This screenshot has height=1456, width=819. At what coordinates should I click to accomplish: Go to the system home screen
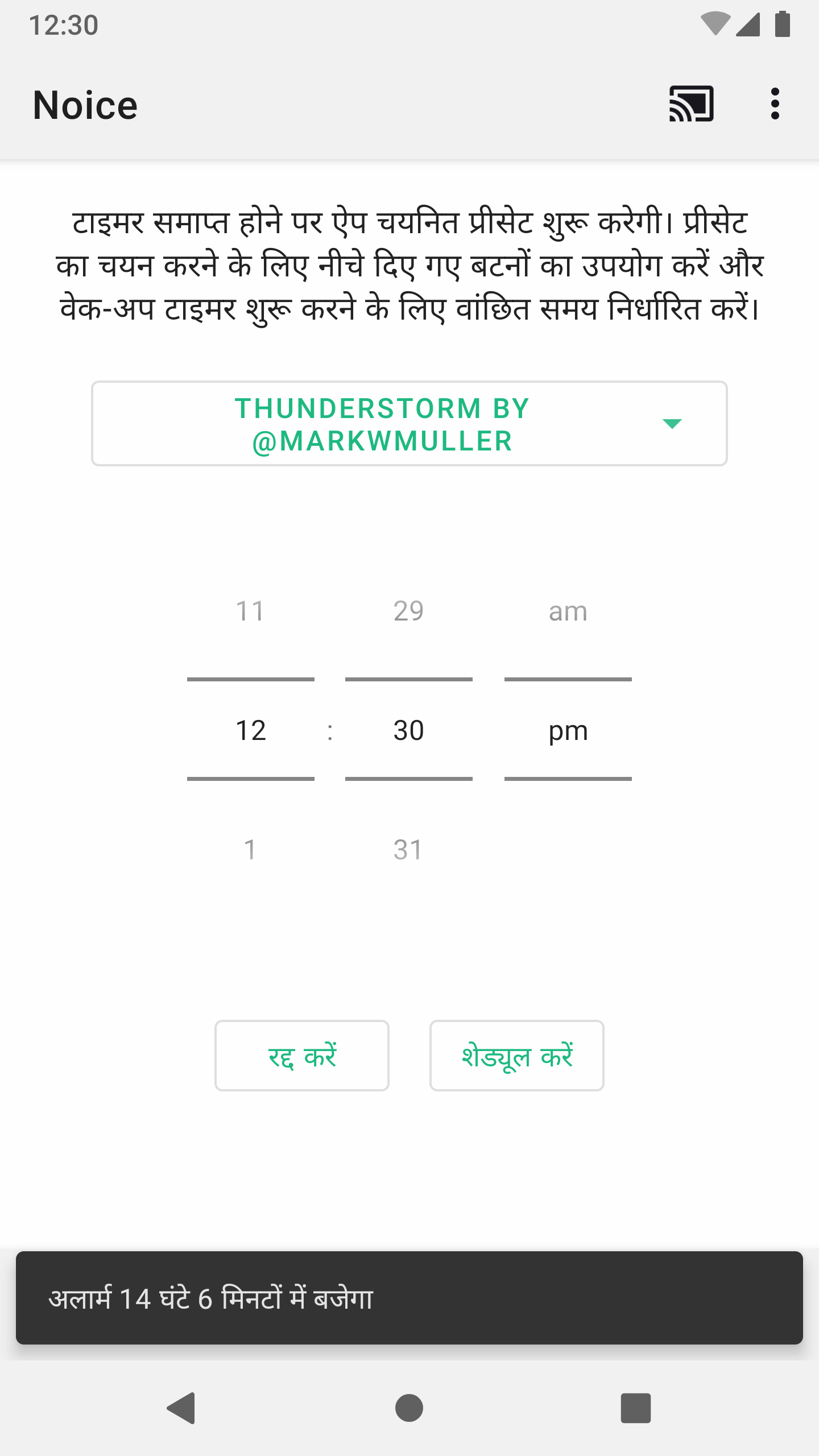pos(409,1408)
